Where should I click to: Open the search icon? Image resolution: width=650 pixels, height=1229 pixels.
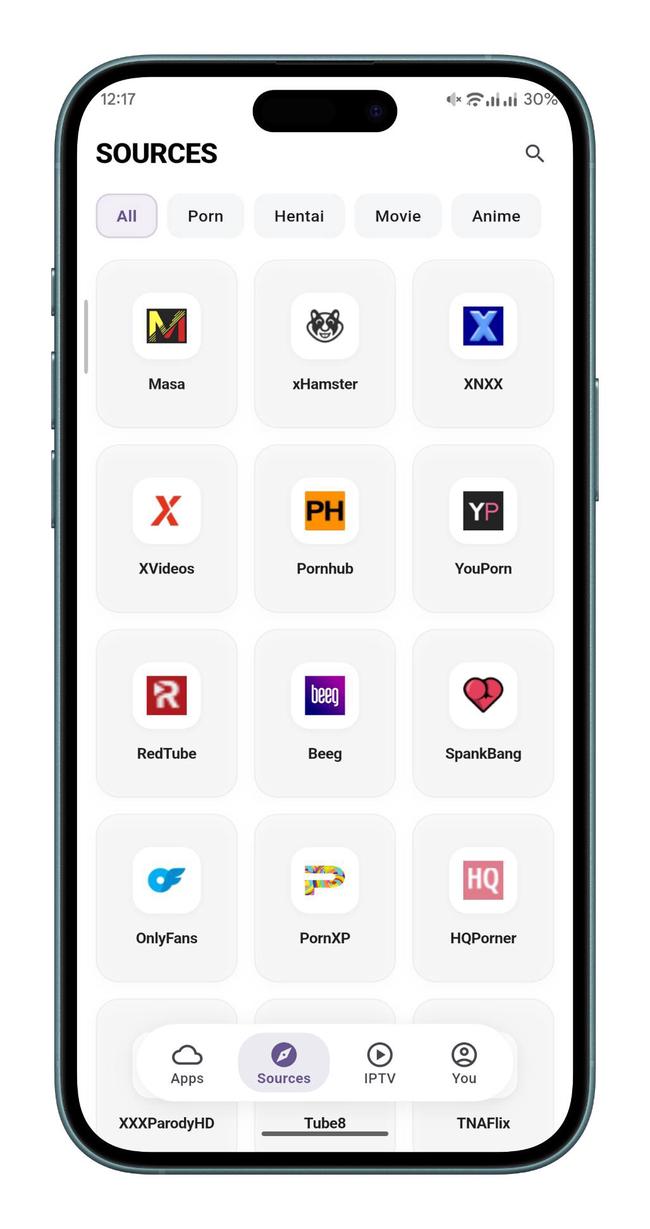click(x=535, y=153)
